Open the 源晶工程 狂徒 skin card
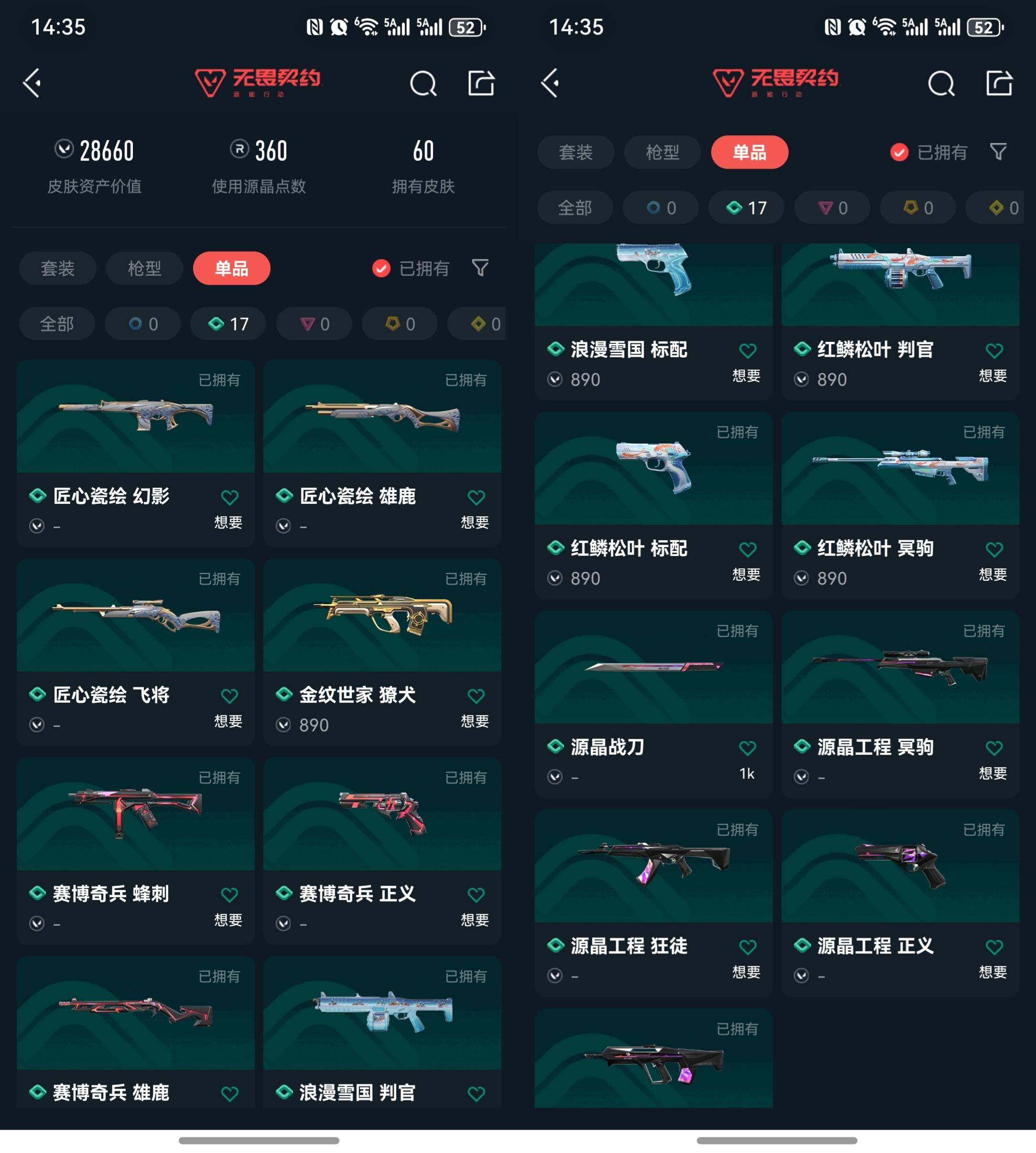1036x1153 pixels. [654, 903]
